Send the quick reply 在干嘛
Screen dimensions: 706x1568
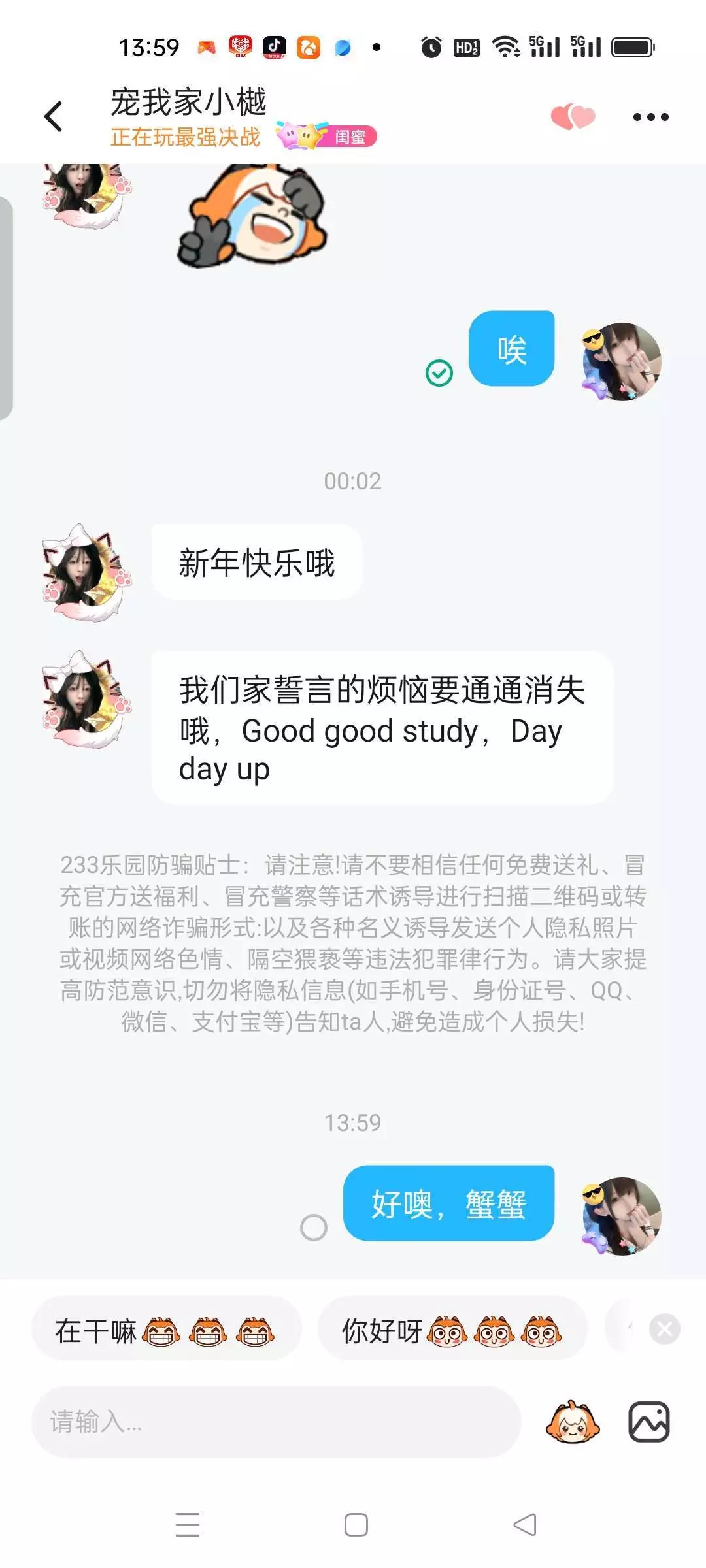tap(166, 1331)
